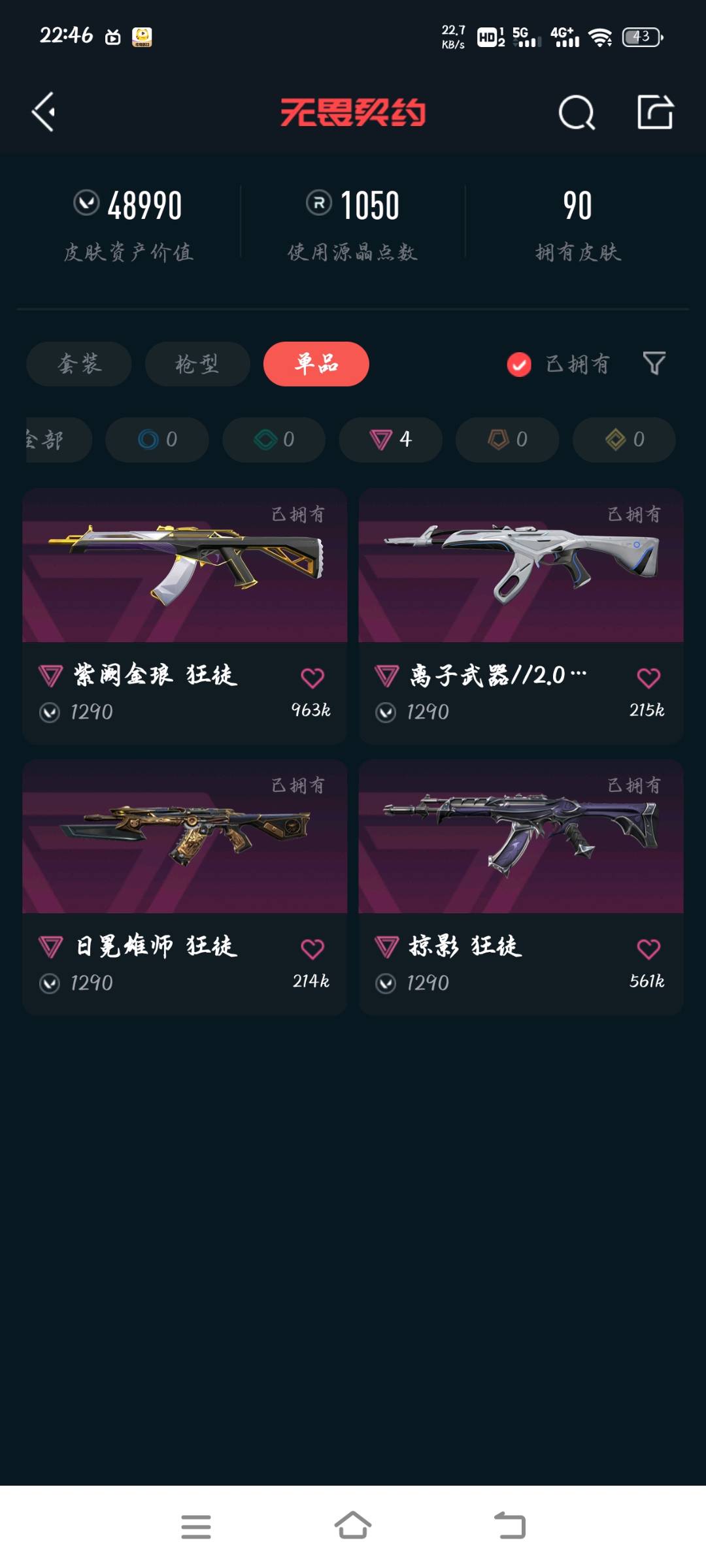The image size is (706, 1568).
Task: Like the 紫阙金琅 狂徒 skin
Action: pyautogui.click(x=312, y=678)
